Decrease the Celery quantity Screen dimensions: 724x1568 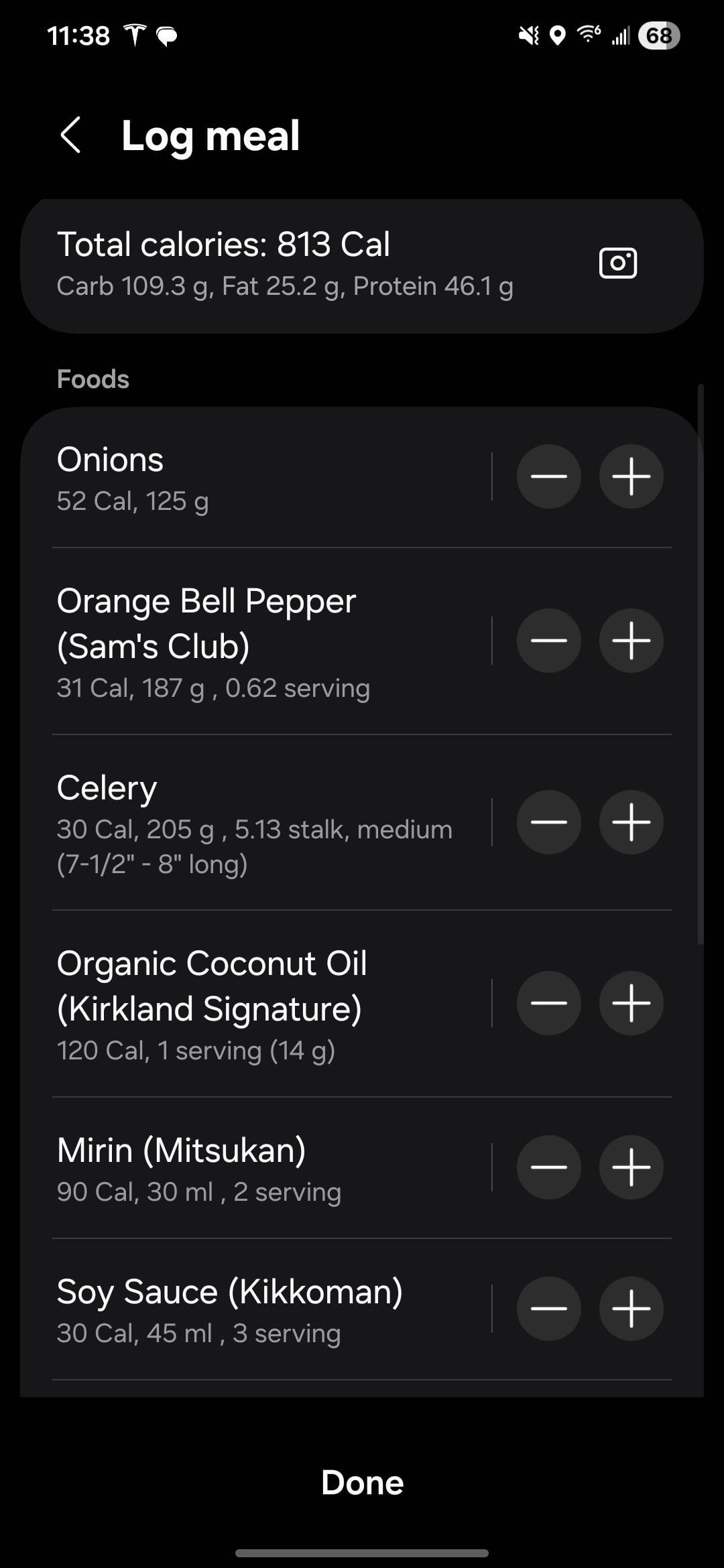click(548, 822)
